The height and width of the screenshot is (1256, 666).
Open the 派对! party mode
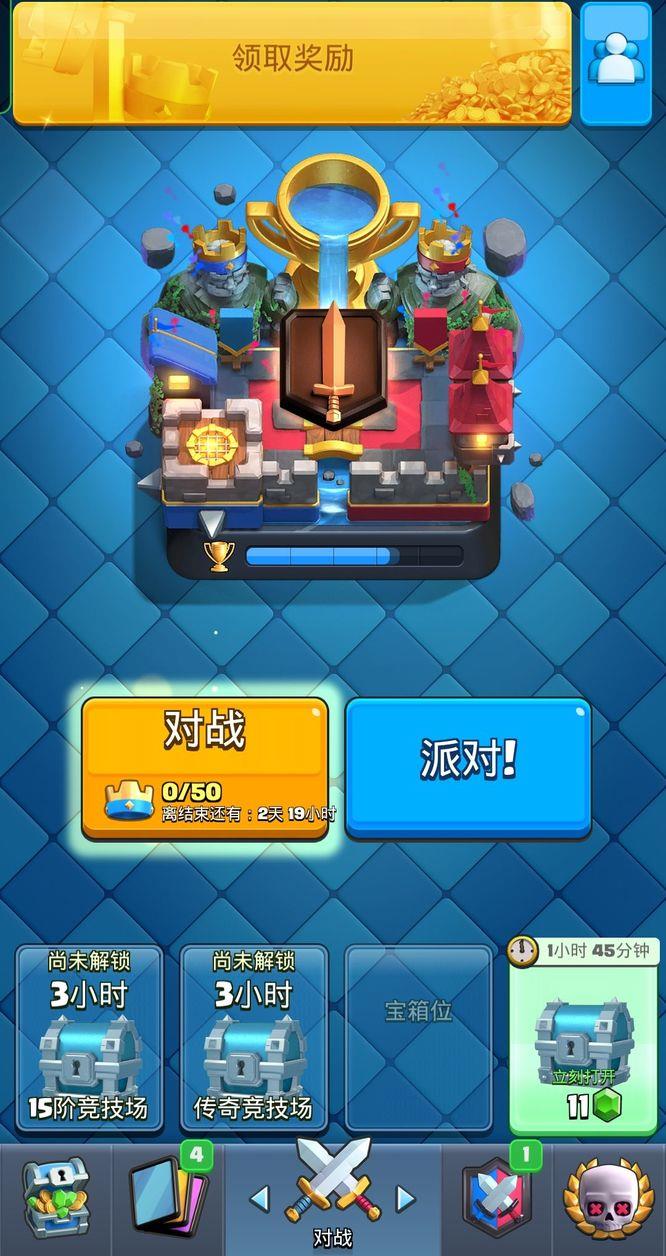point(468,767)
